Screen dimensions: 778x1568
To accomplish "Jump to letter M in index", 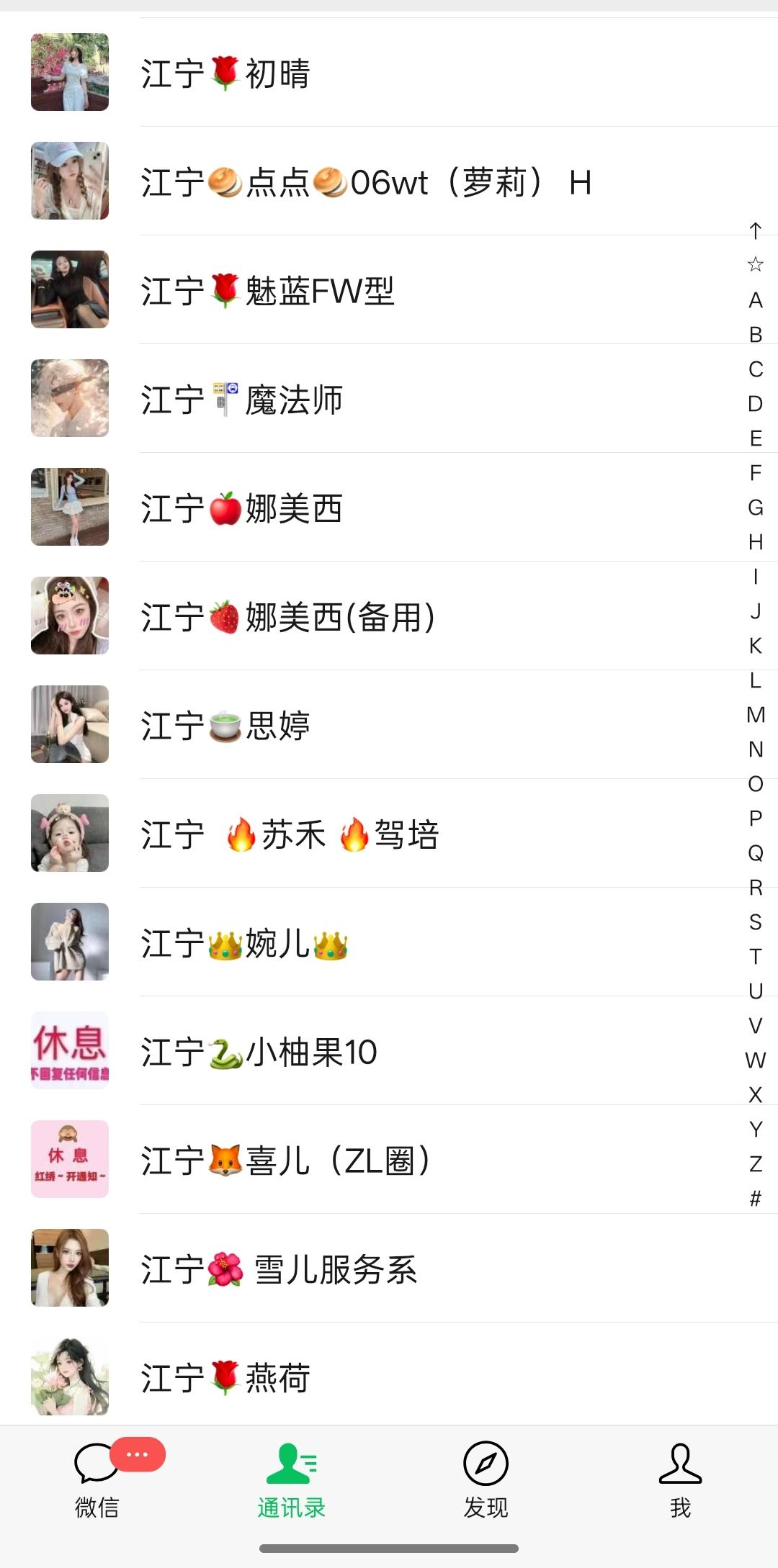I will [x=755, y=715].
